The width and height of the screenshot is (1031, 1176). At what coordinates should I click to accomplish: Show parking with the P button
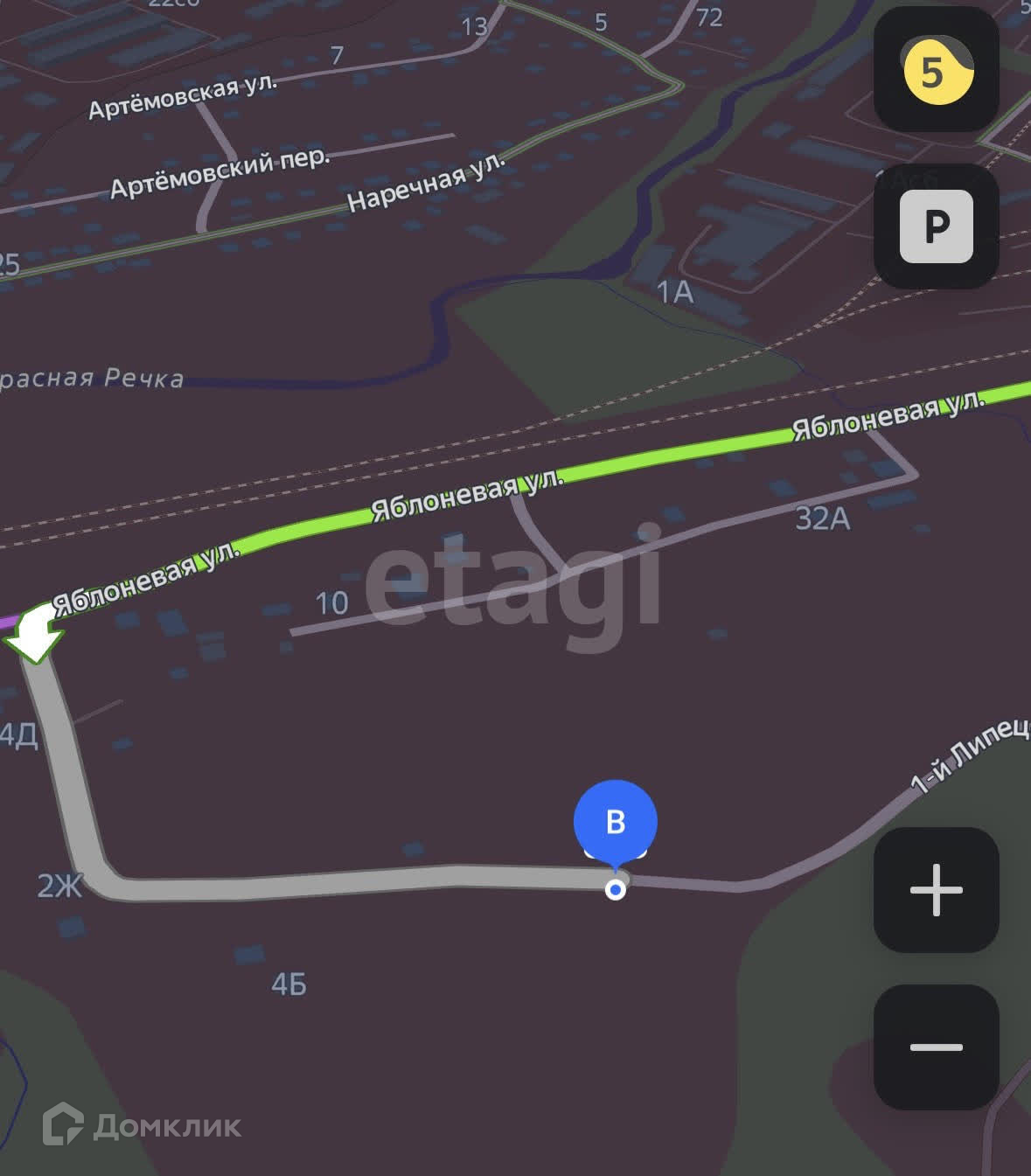[936, 226]
